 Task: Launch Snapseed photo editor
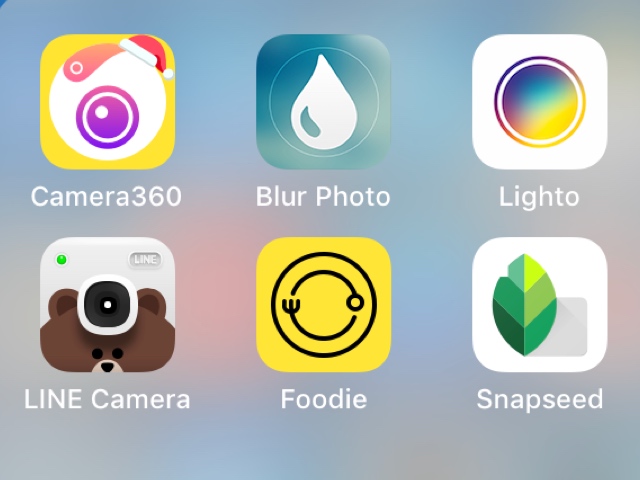tap(539, 305)
